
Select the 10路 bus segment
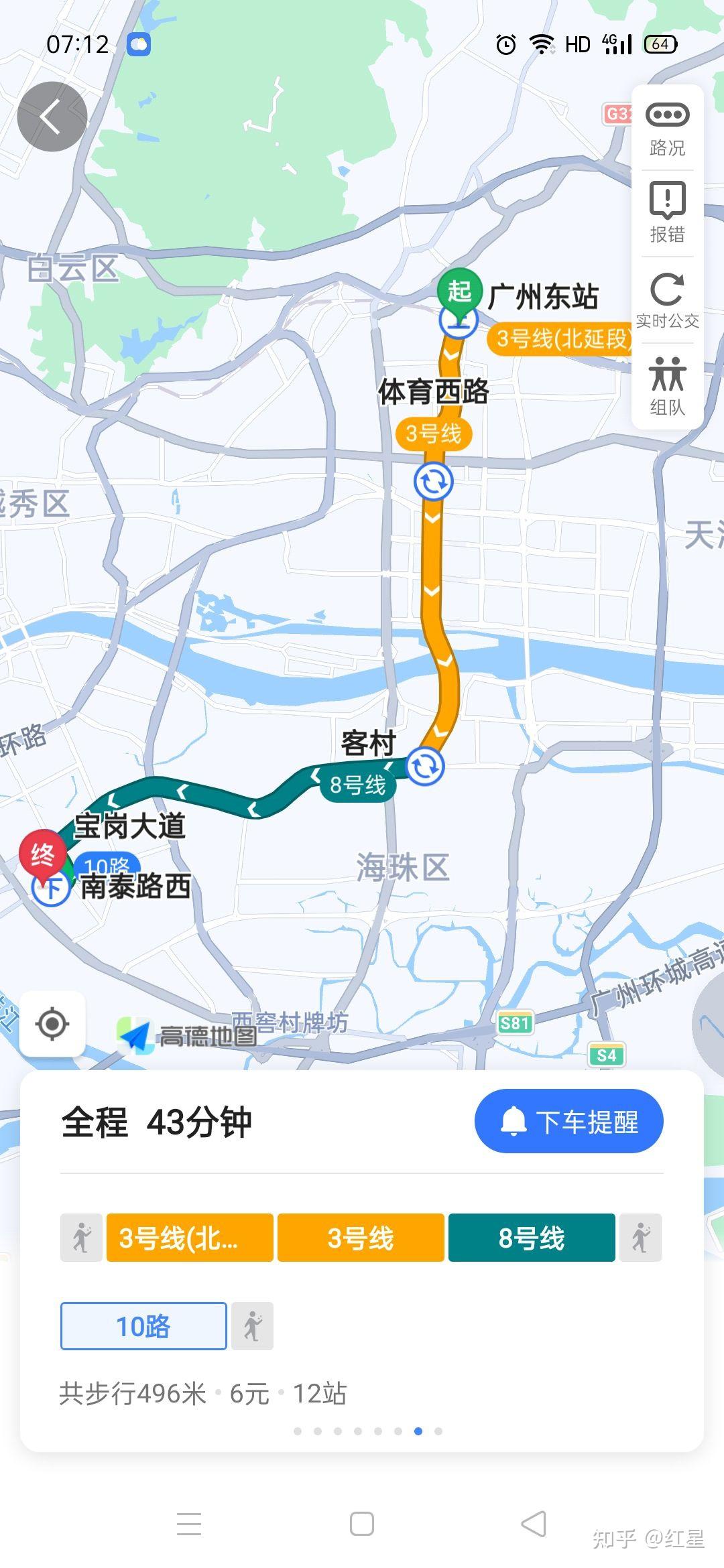coord(143,1326)
